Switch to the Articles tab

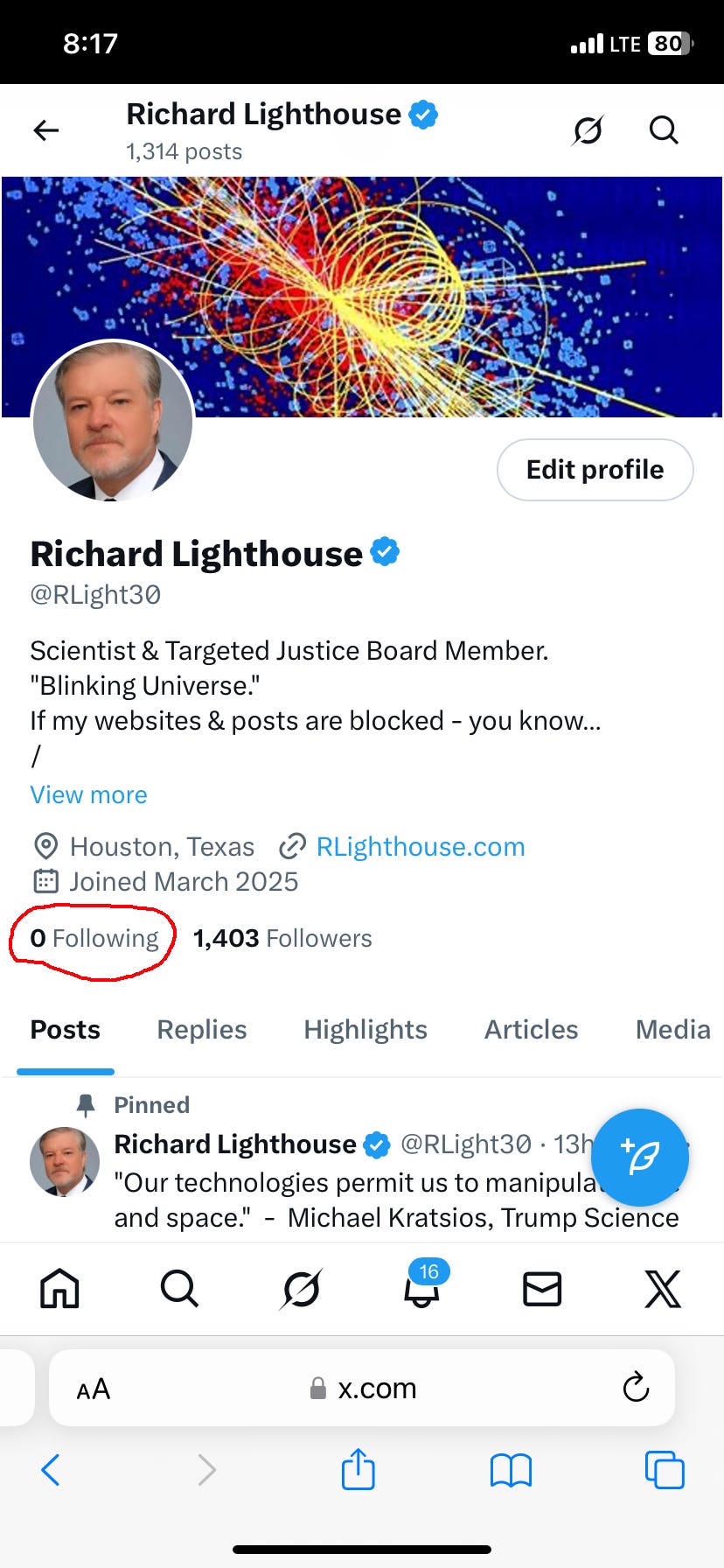(532, 1030)
